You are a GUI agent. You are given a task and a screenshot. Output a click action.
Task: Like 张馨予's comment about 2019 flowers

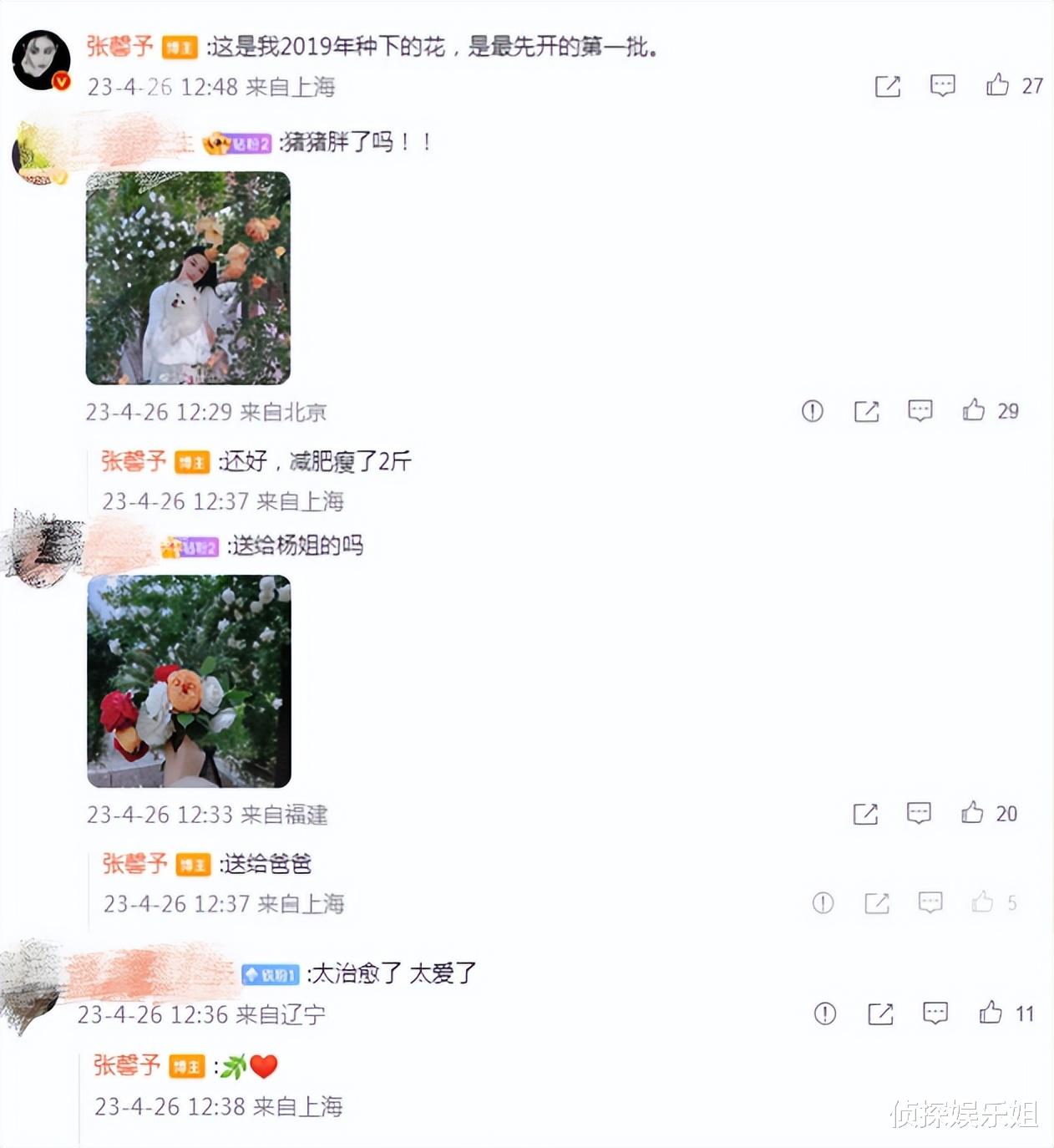(x=998, y=84)
